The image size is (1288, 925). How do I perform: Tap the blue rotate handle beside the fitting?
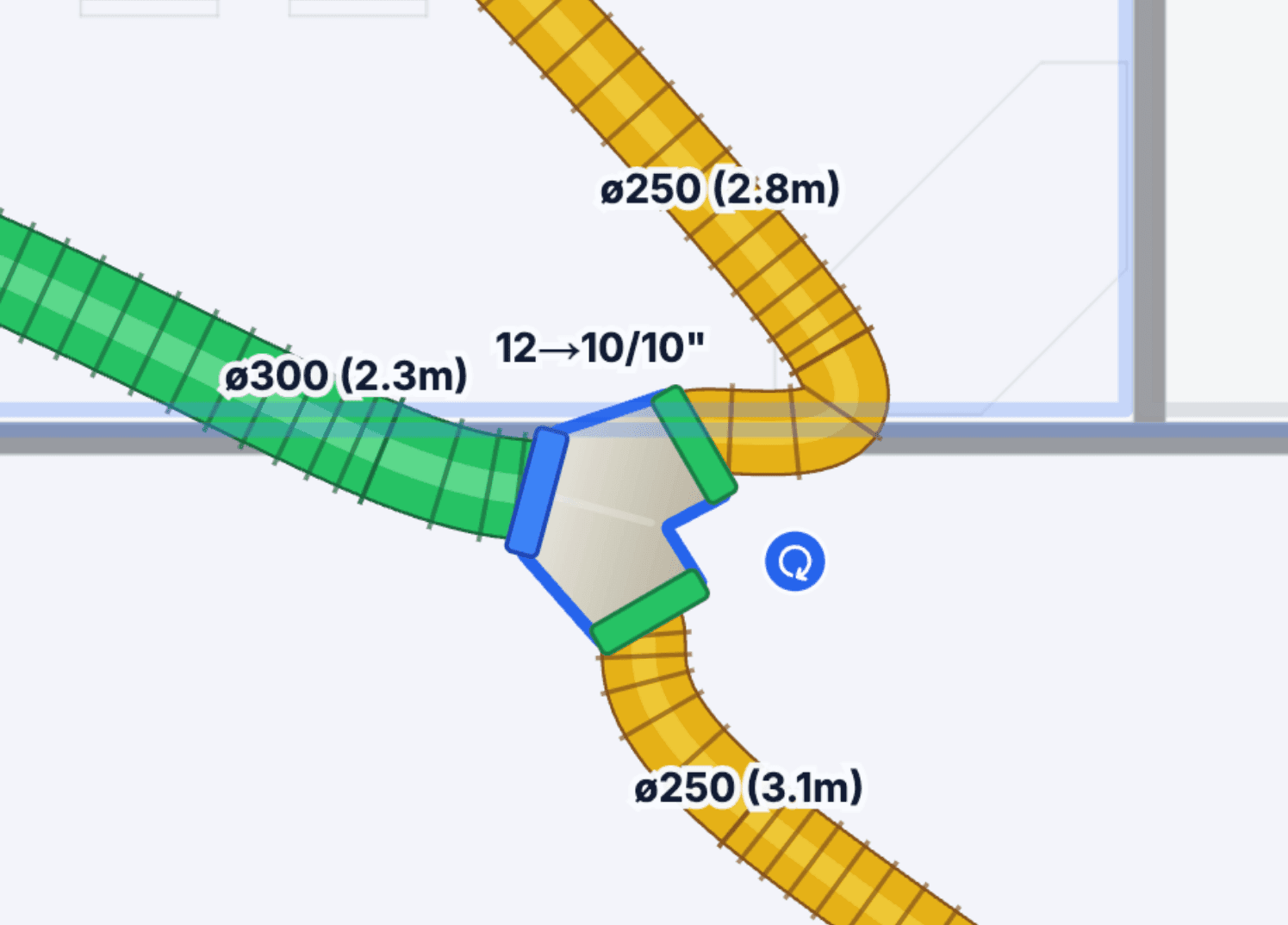[x=794, y=562]
